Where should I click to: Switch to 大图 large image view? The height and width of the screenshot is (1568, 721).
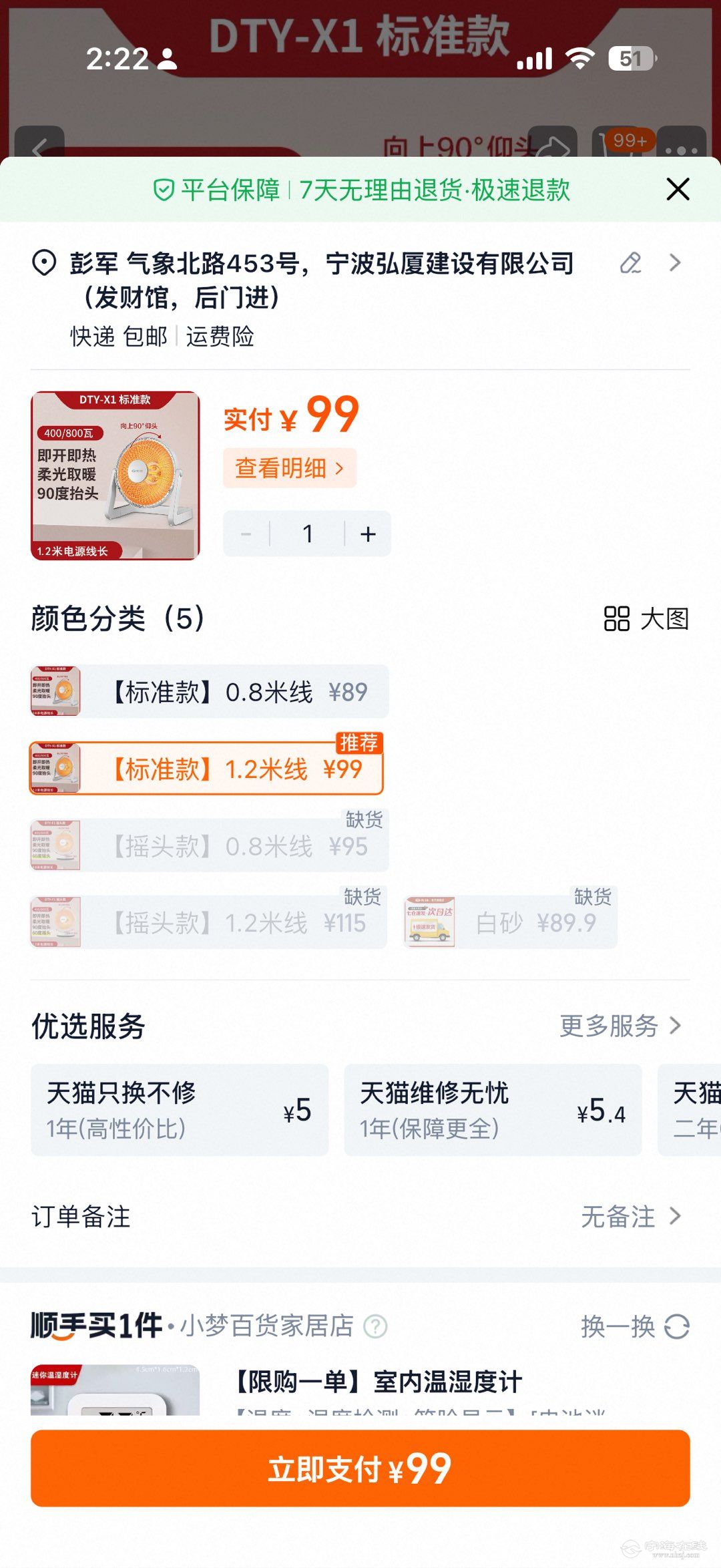646,618
